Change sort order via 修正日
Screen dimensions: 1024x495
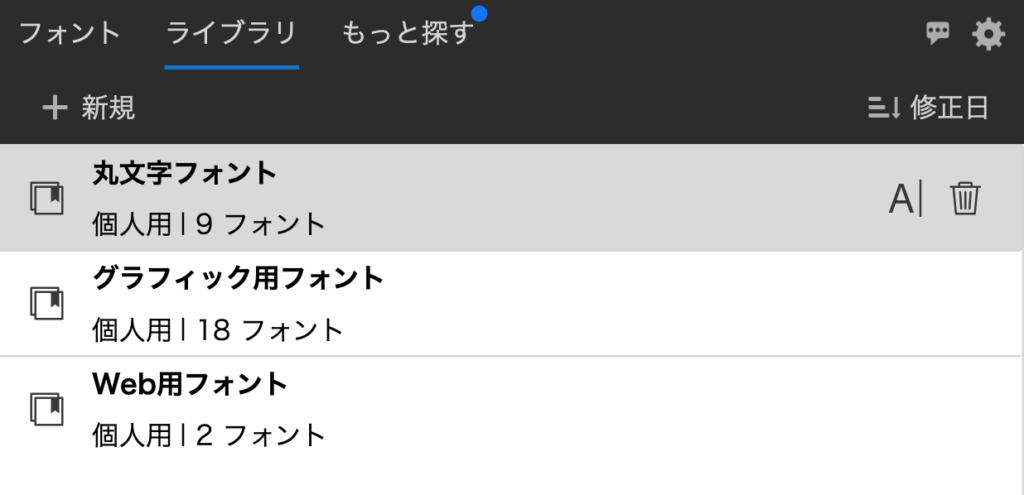tap(928, 108)
